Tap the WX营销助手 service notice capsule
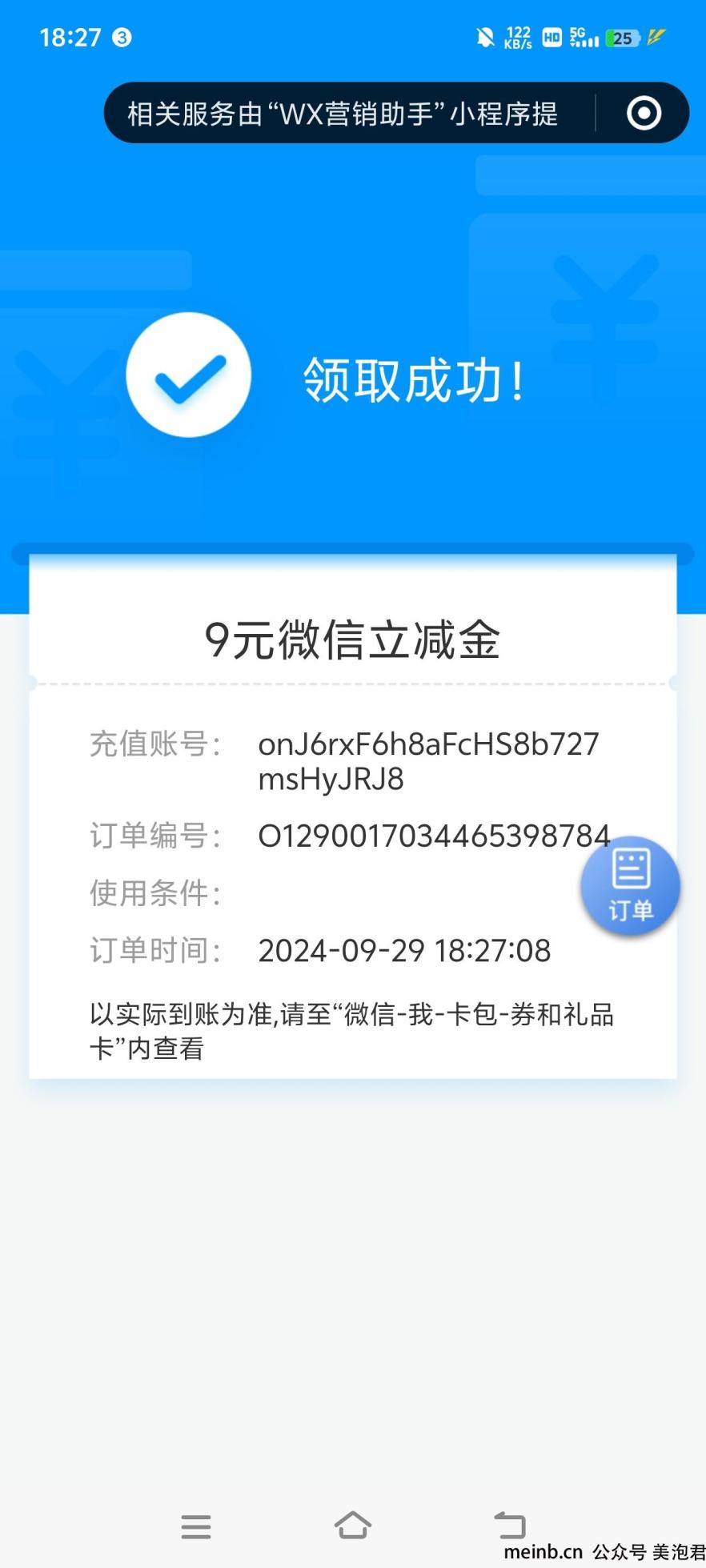 [x=343, y=114]
